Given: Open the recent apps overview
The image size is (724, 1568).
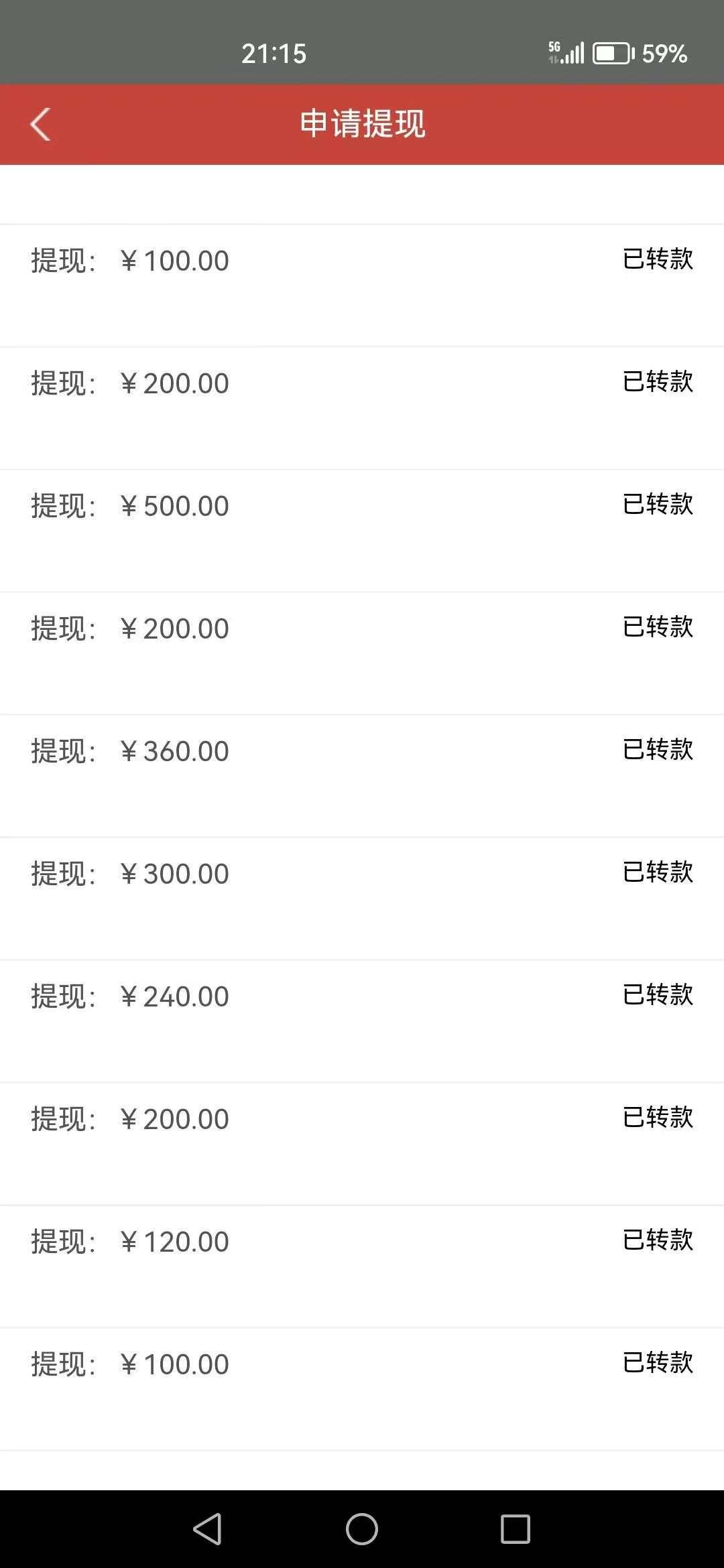Looking at the screenshot, I should click(x=516, y=1528).
